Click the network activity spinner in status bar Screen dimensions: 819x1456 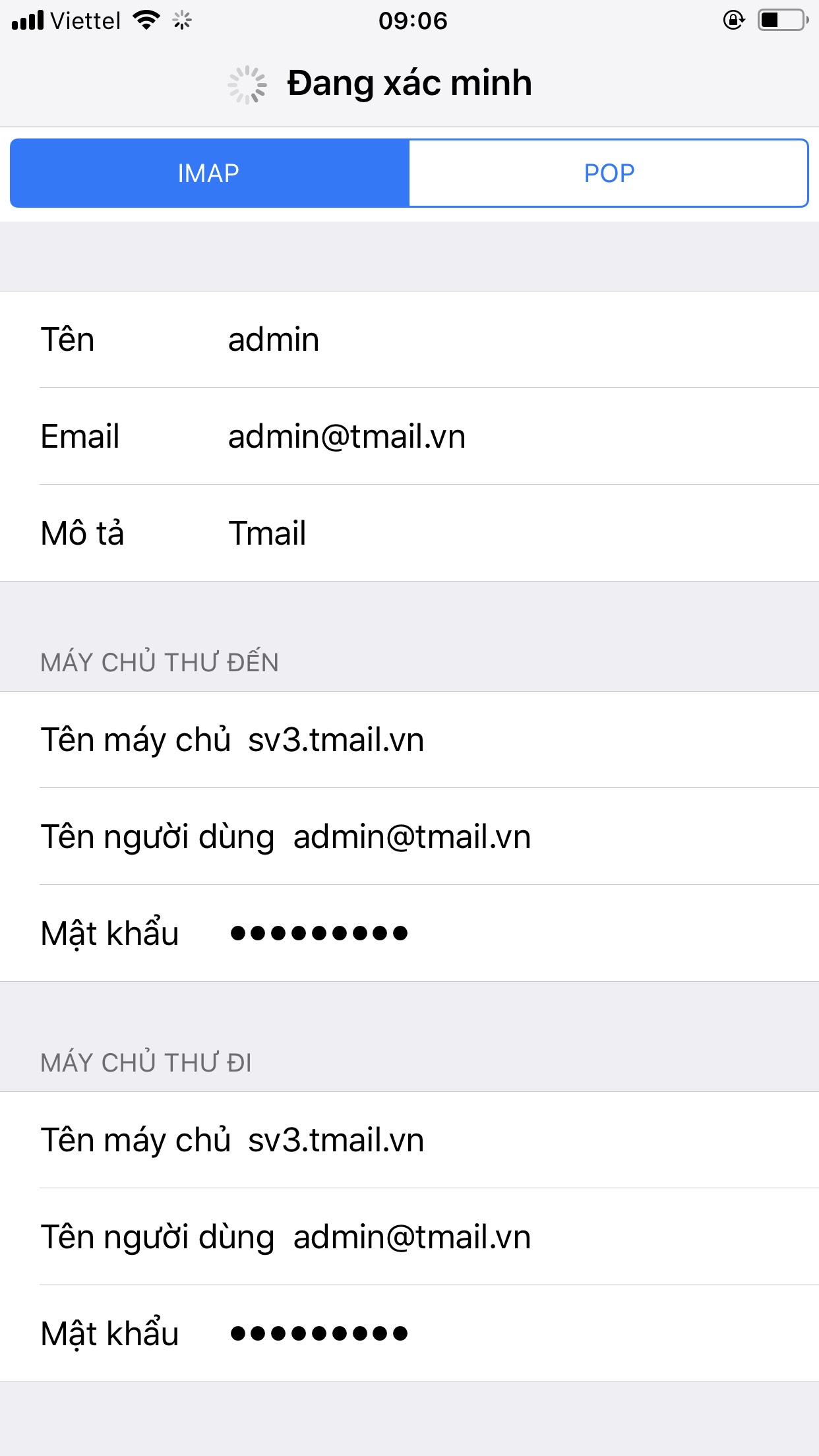[181, 20]
